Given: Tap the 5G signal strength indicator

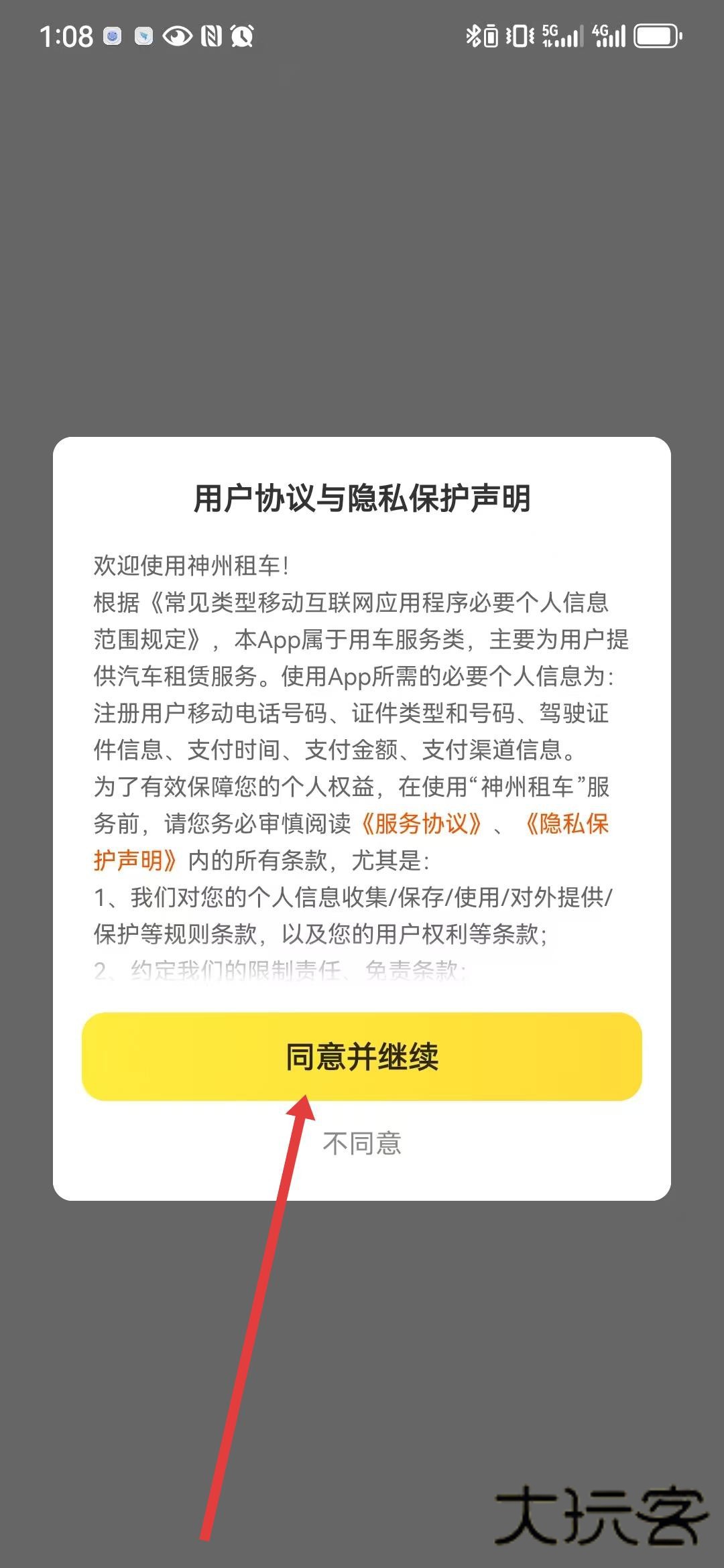Looking at the screenshot, I should pyautogui.click(x=563, y=37).
